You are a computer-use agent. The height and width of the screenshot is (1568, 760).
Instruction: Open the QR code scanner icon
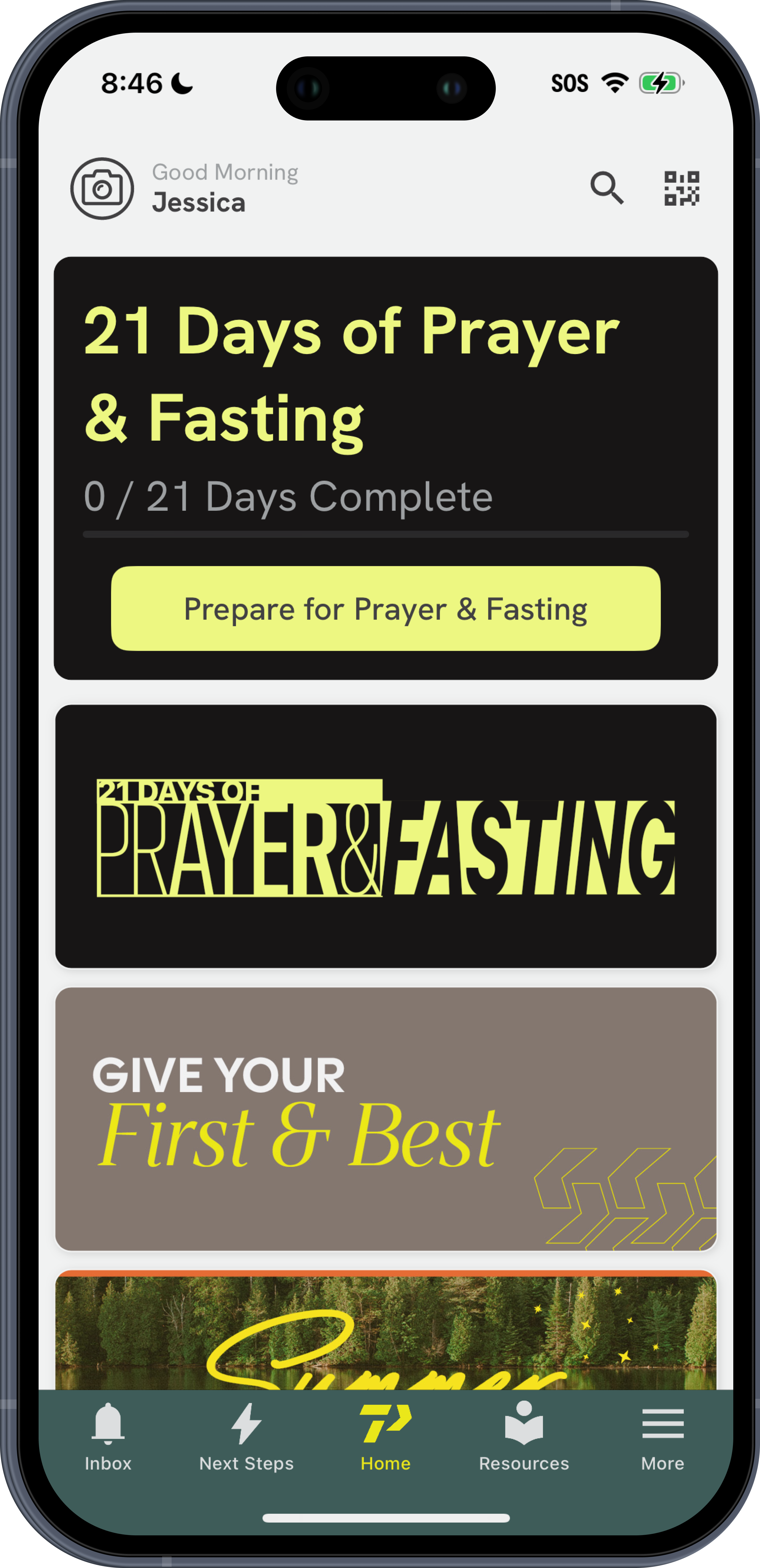[x=681, y=188]
